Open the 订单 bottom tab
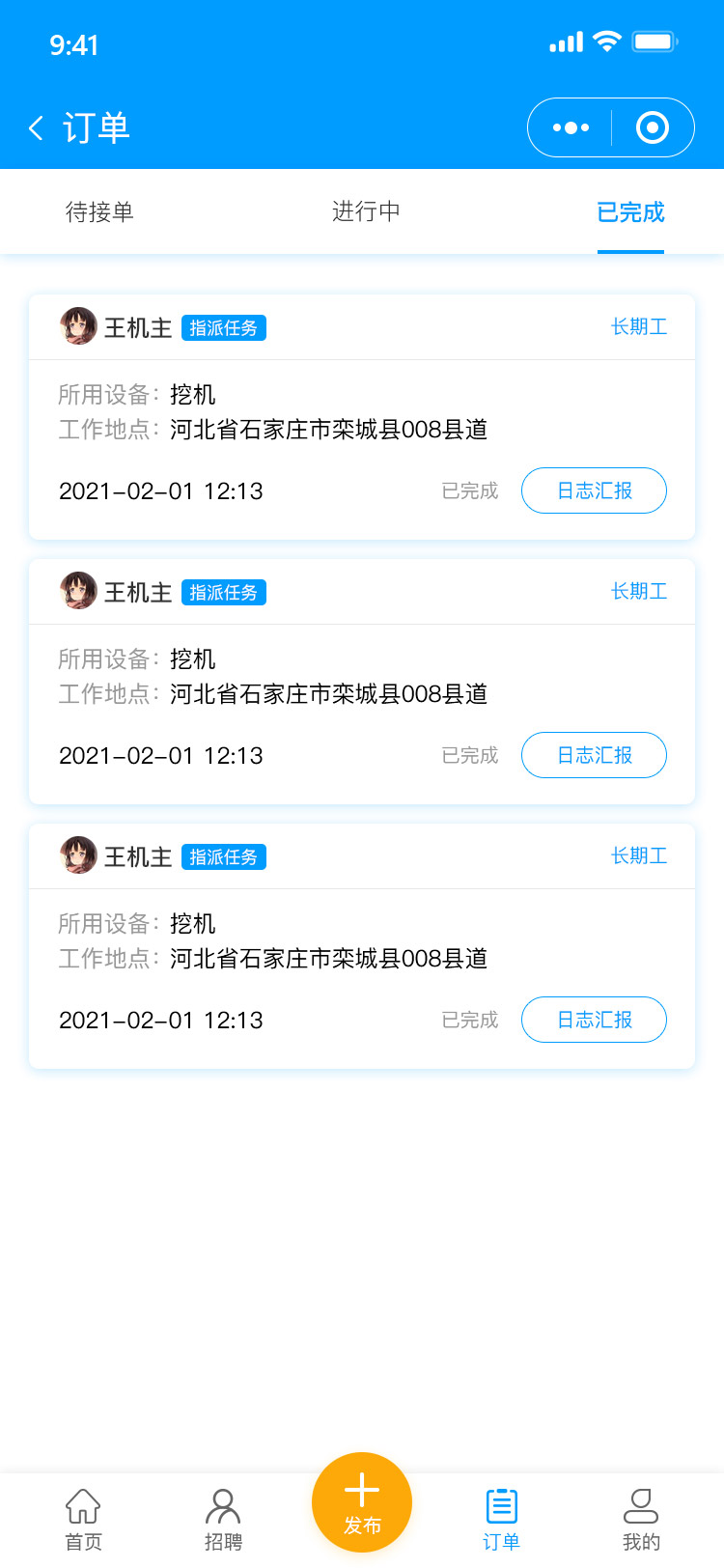This screenshot has height=1568, width=724. [x=502, y=1520]
